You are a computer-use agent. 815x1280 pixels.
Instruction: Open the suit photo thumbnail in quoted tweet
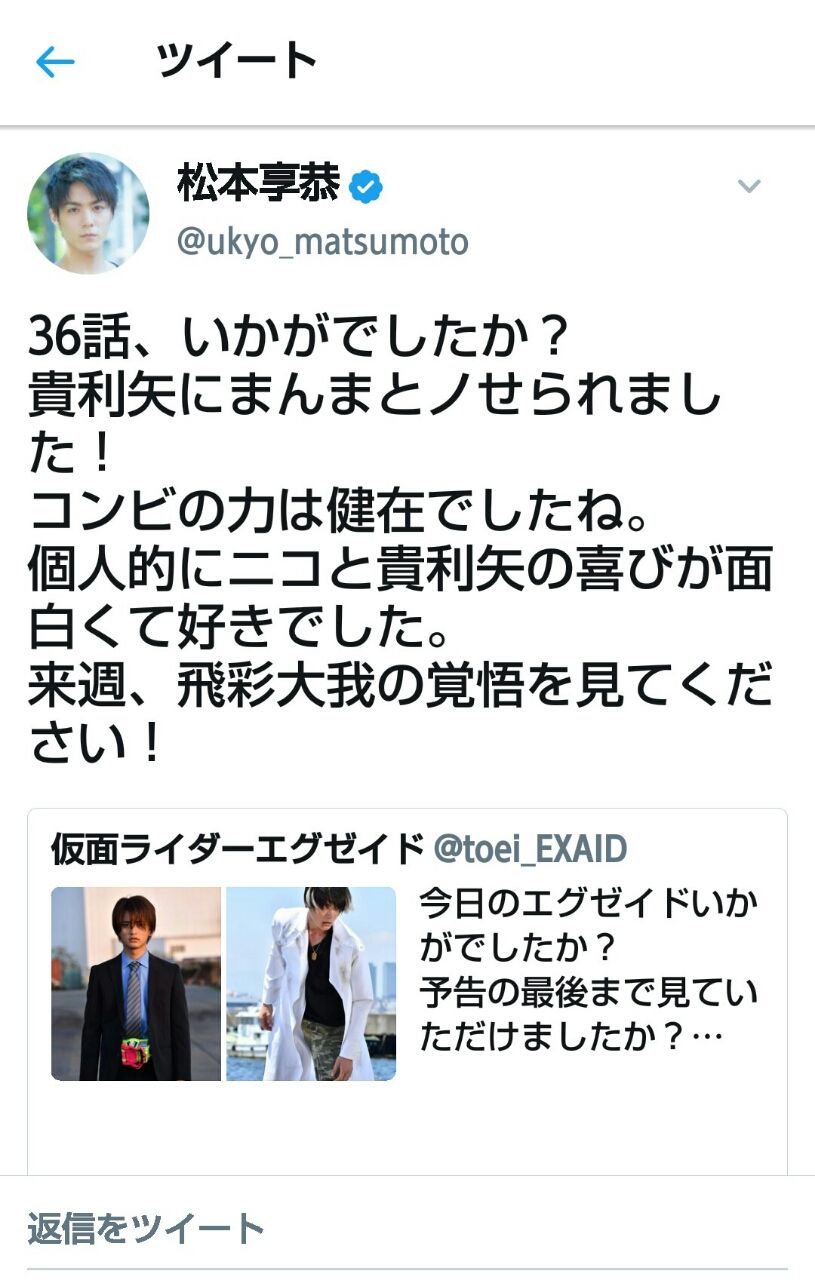coord(135,983)
